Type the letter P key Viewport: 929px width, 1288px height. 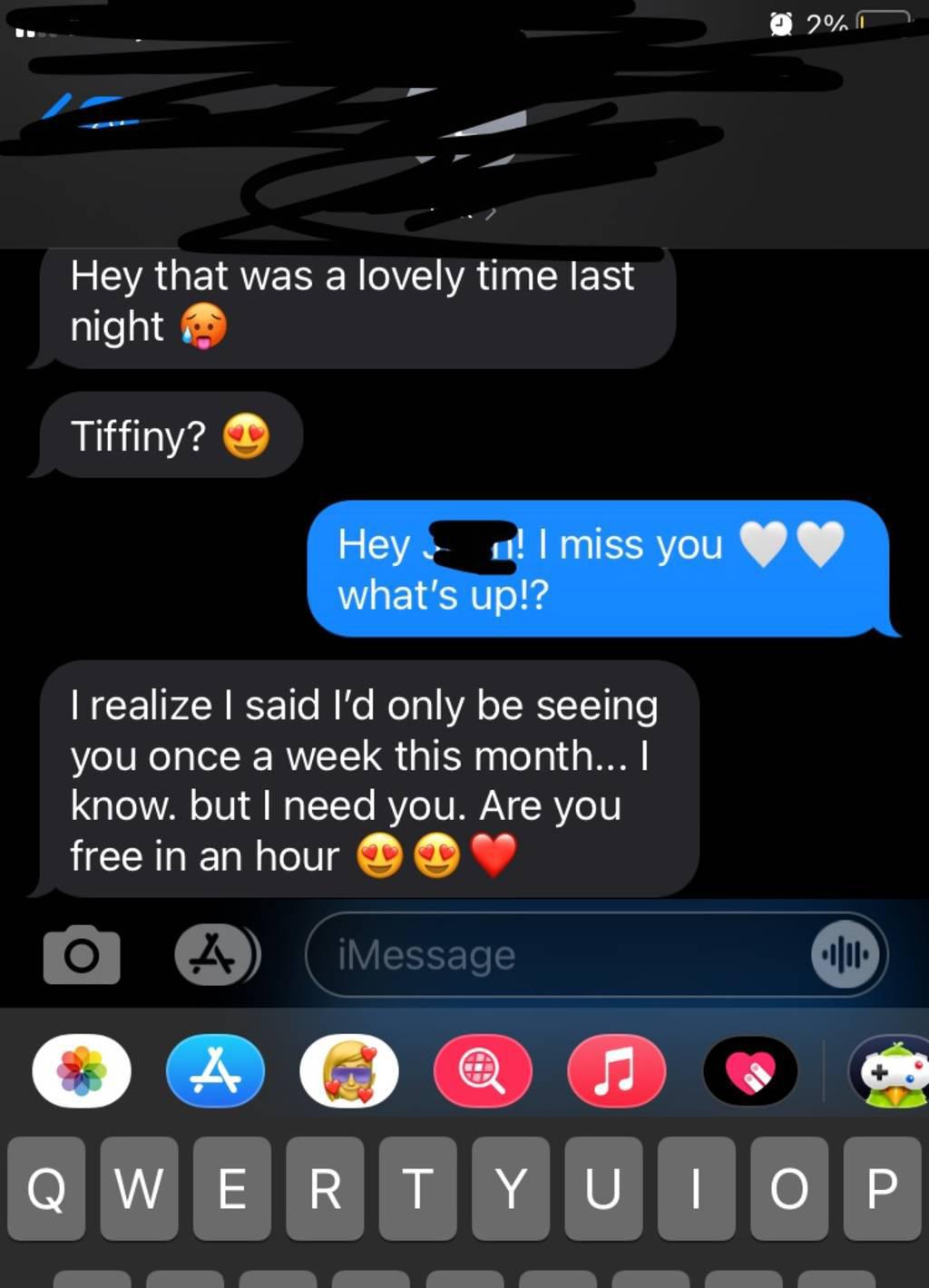[882, 1188]
